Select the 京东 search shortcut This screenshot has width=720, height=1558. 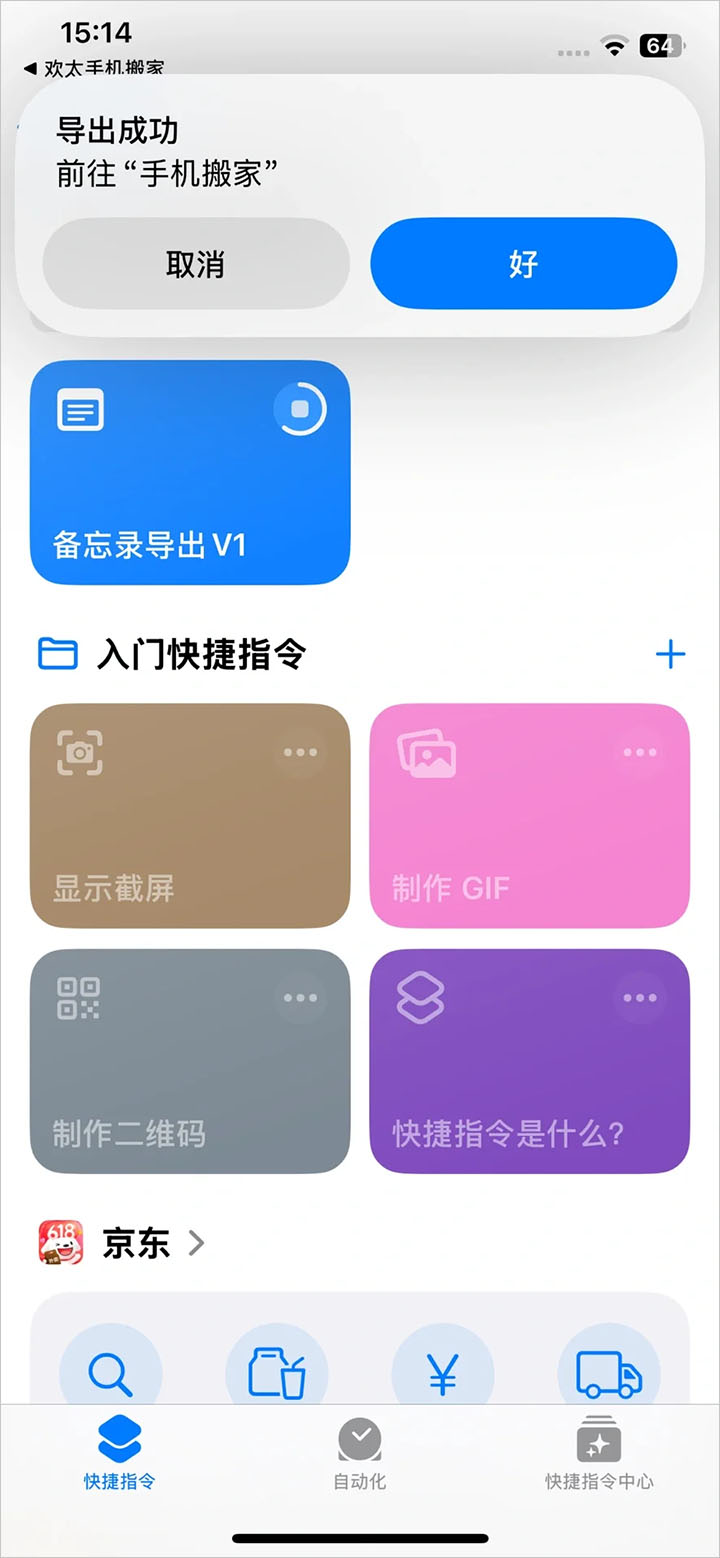(x=110, y=1375)
